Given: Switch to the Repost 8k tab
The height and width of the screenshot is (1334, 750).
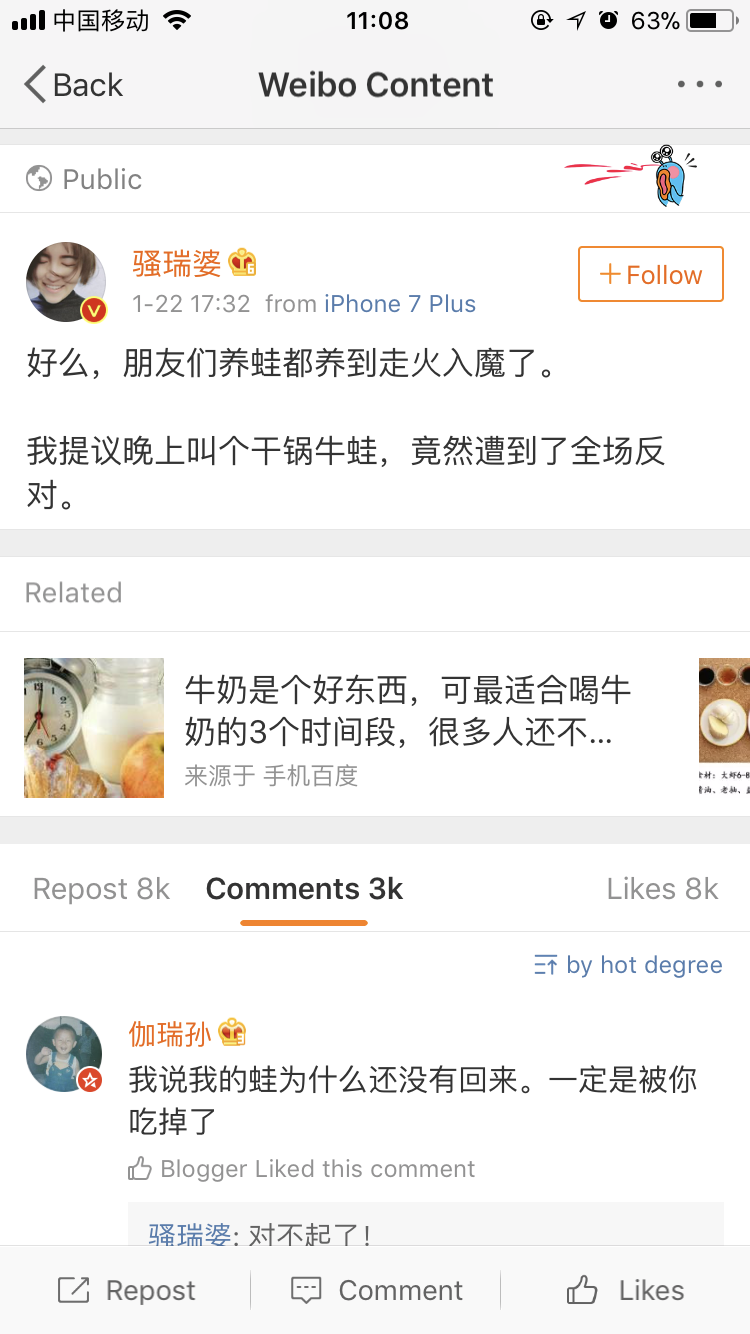Looking at the screenshot, I should click(101, 889).
